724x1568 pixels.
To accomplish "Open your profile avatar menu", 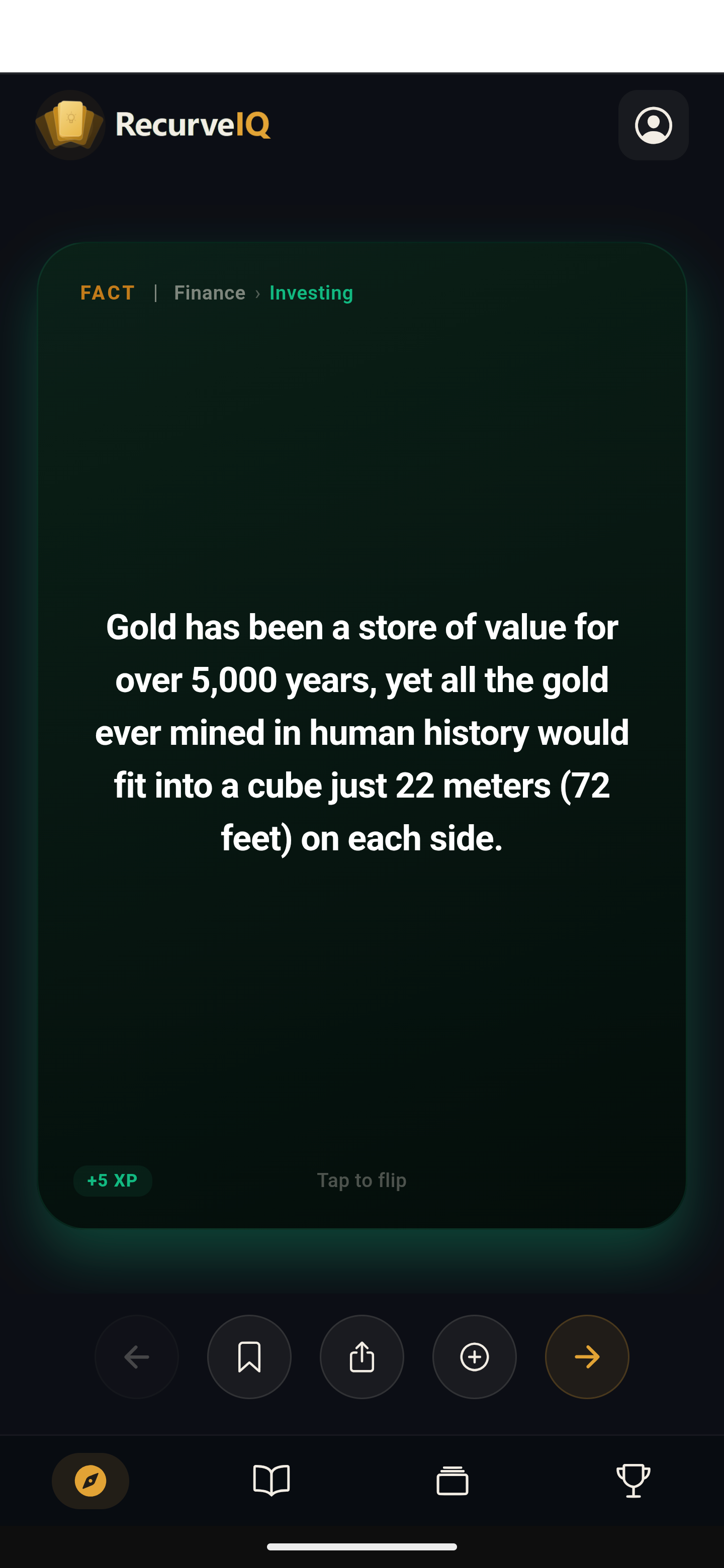I will (654, 125).
